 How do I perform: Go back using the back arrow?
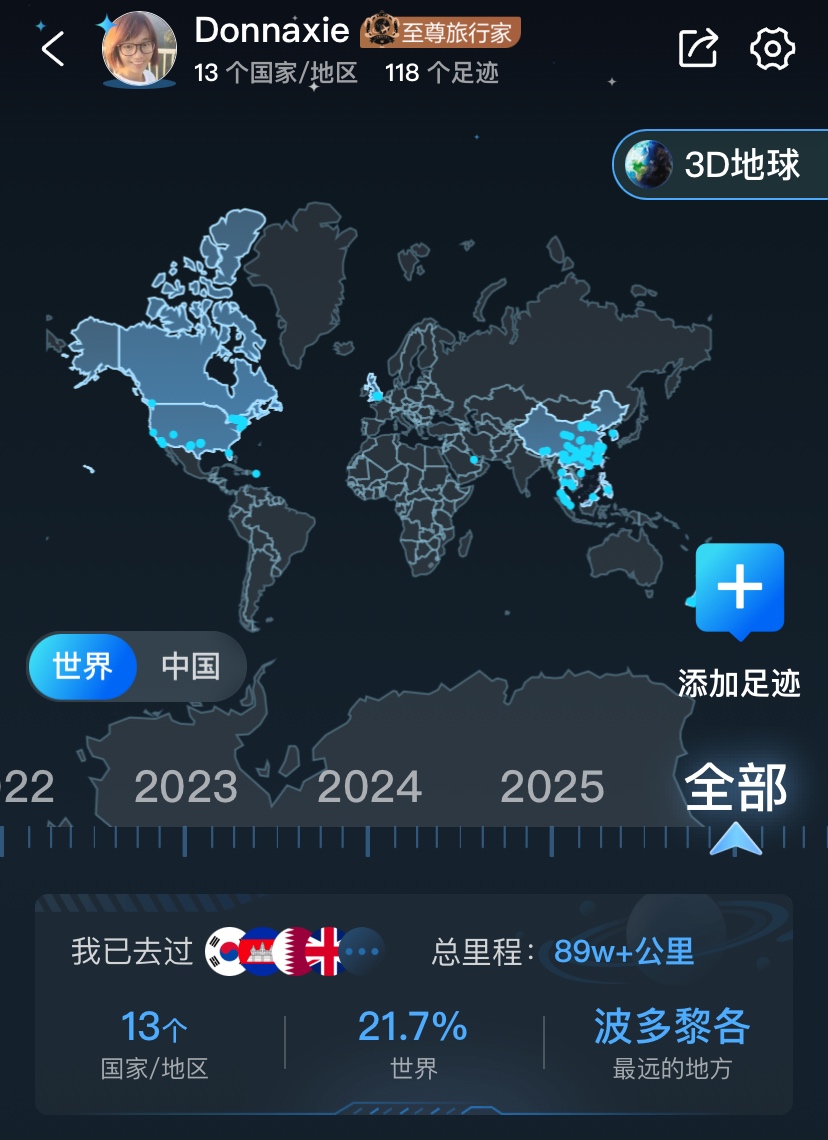tap(52, 48)
